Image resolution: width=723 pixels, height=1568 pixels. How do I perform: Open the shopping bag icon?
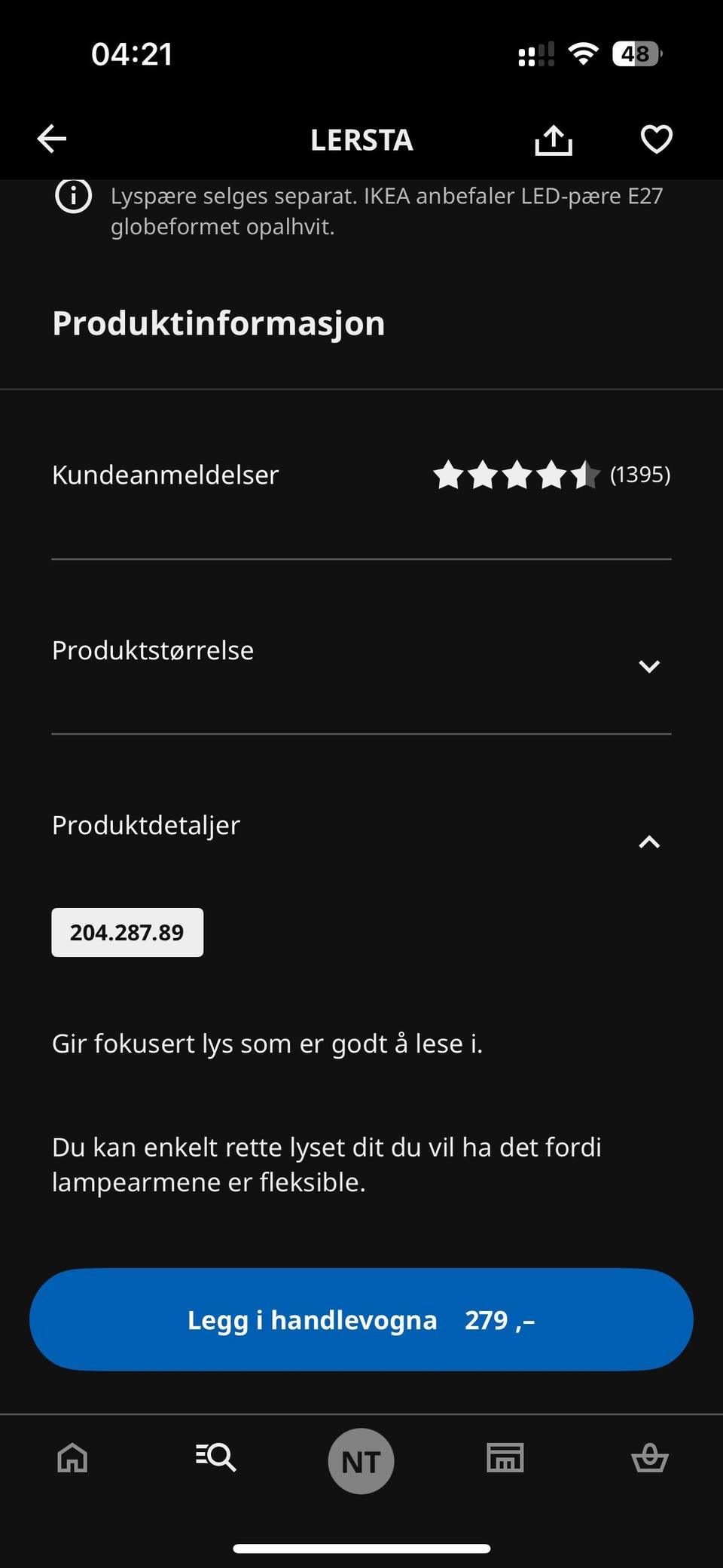point(649,1459)
